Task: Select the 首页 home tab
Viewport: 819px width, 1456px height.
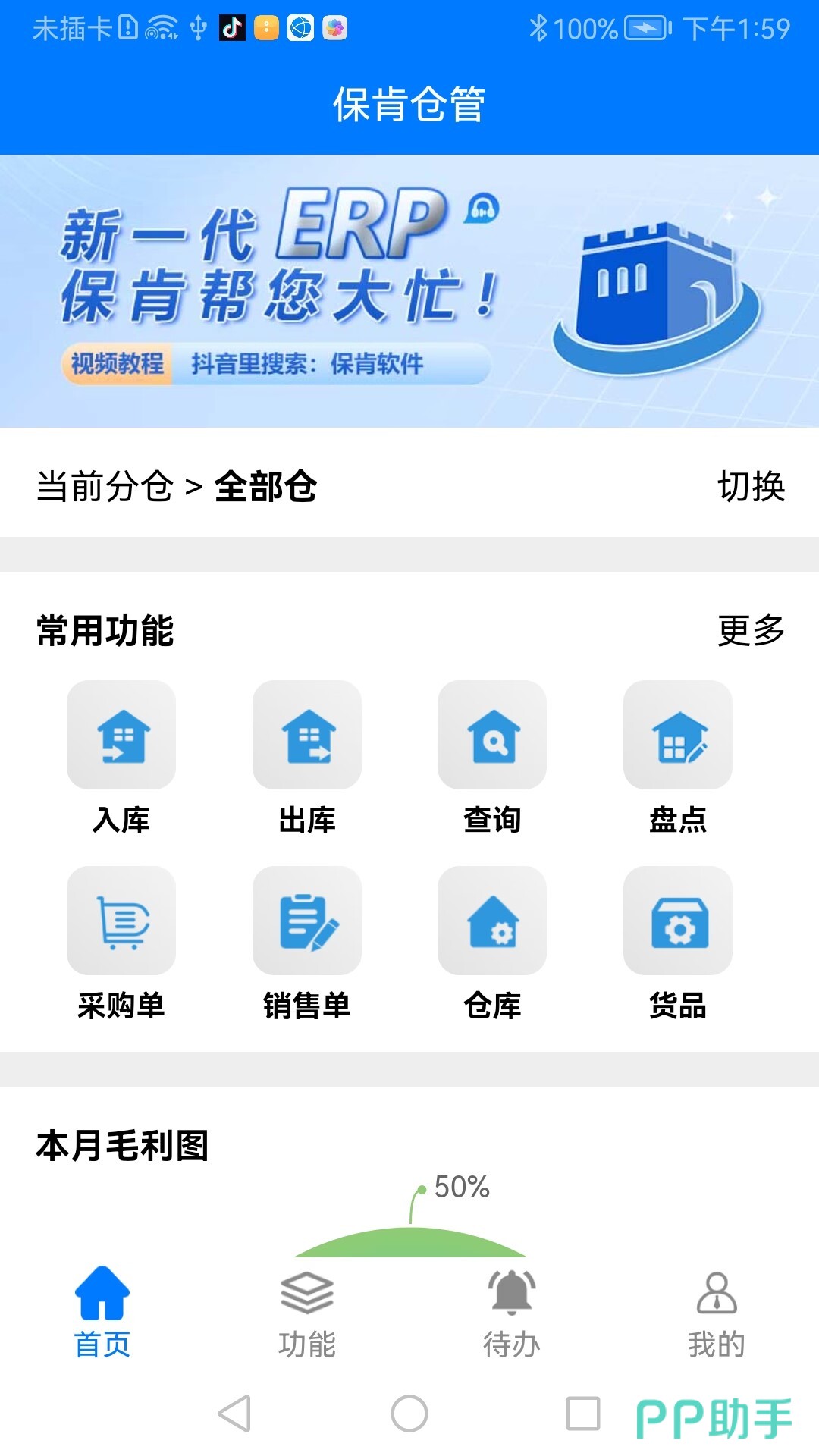Action: pos(102,1312)
